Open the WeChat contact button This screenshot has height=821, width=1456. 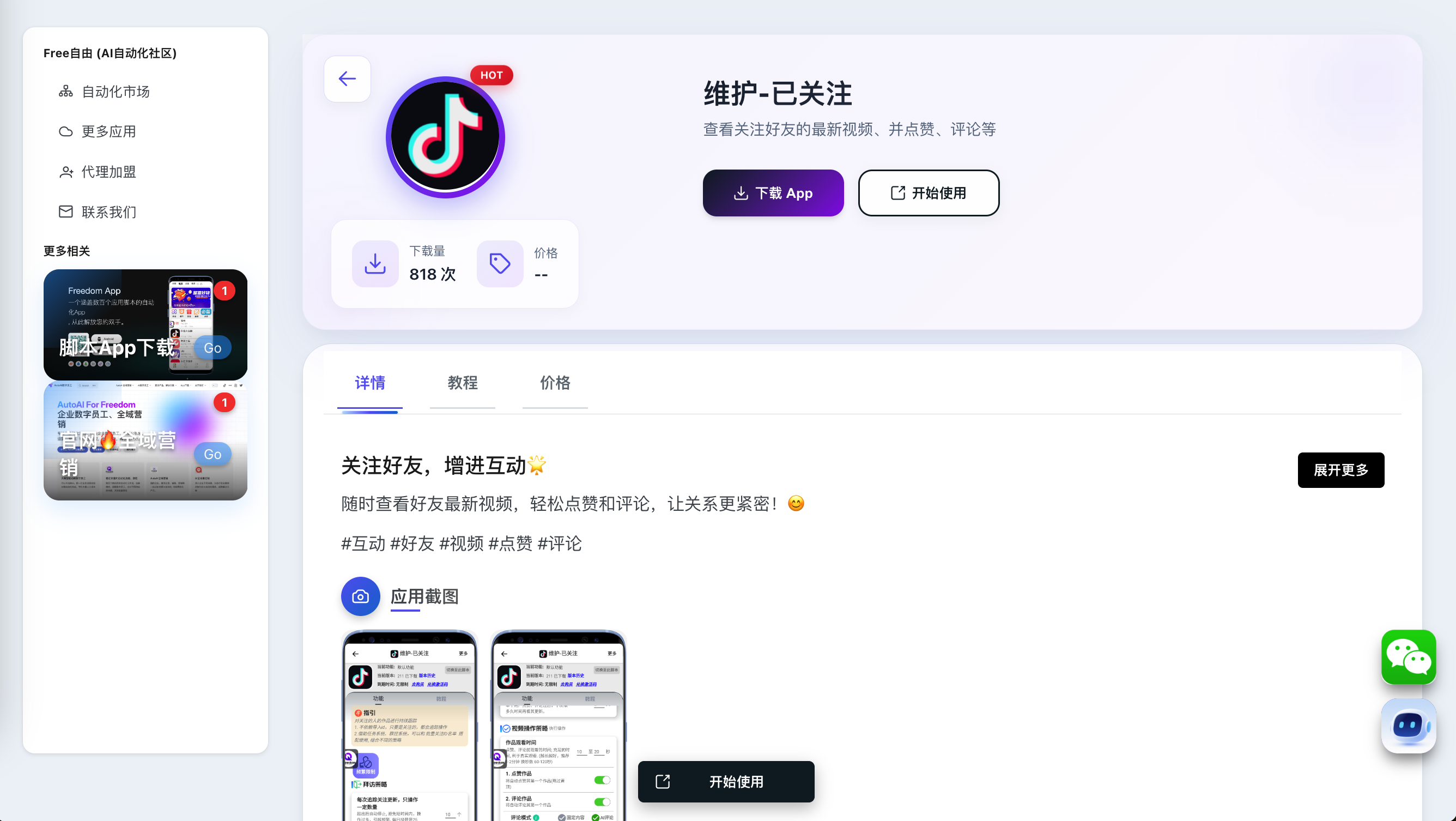tap(1408, 657)
